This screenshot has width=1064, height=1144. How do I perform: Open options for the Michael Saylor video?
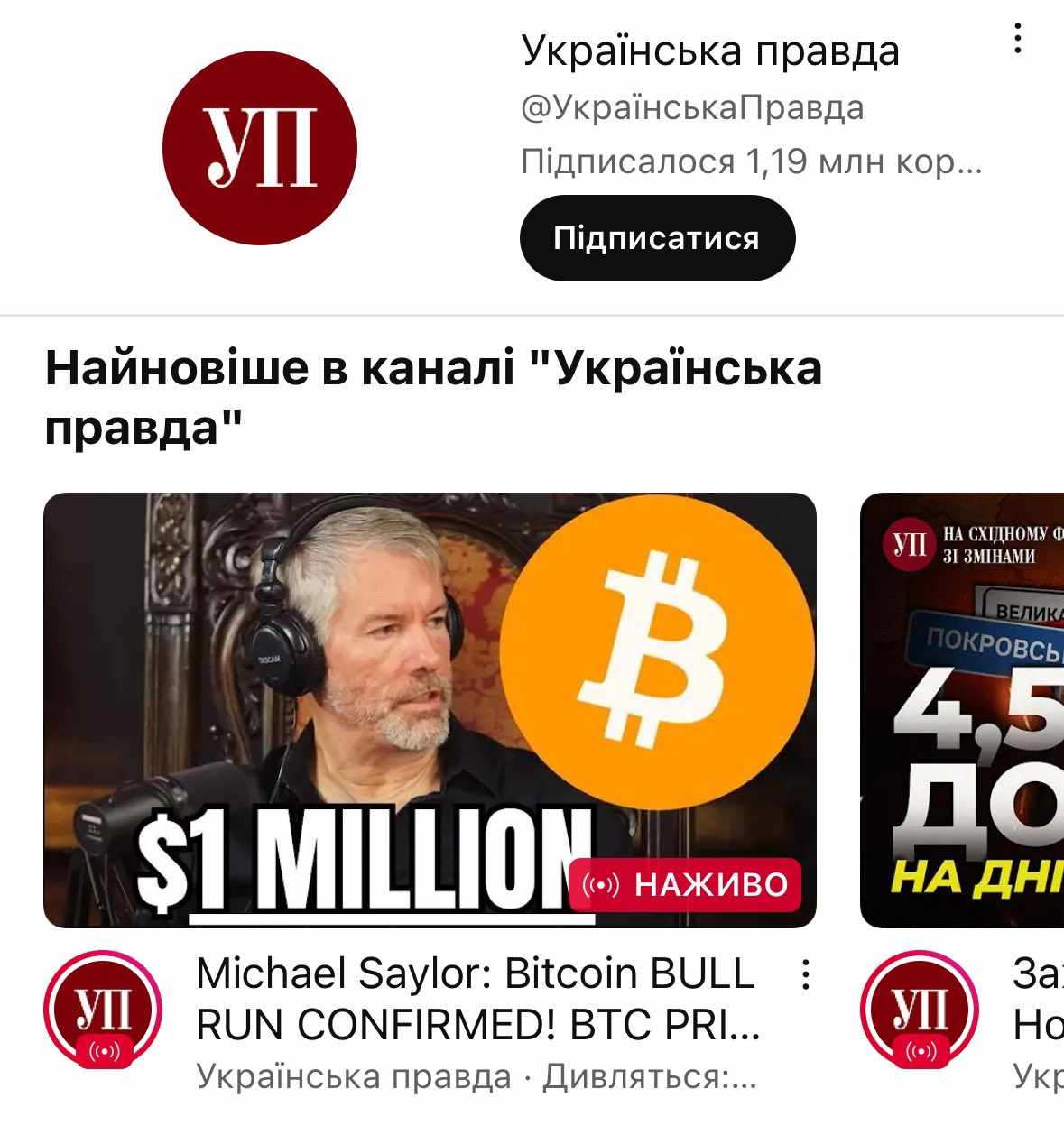805,974
